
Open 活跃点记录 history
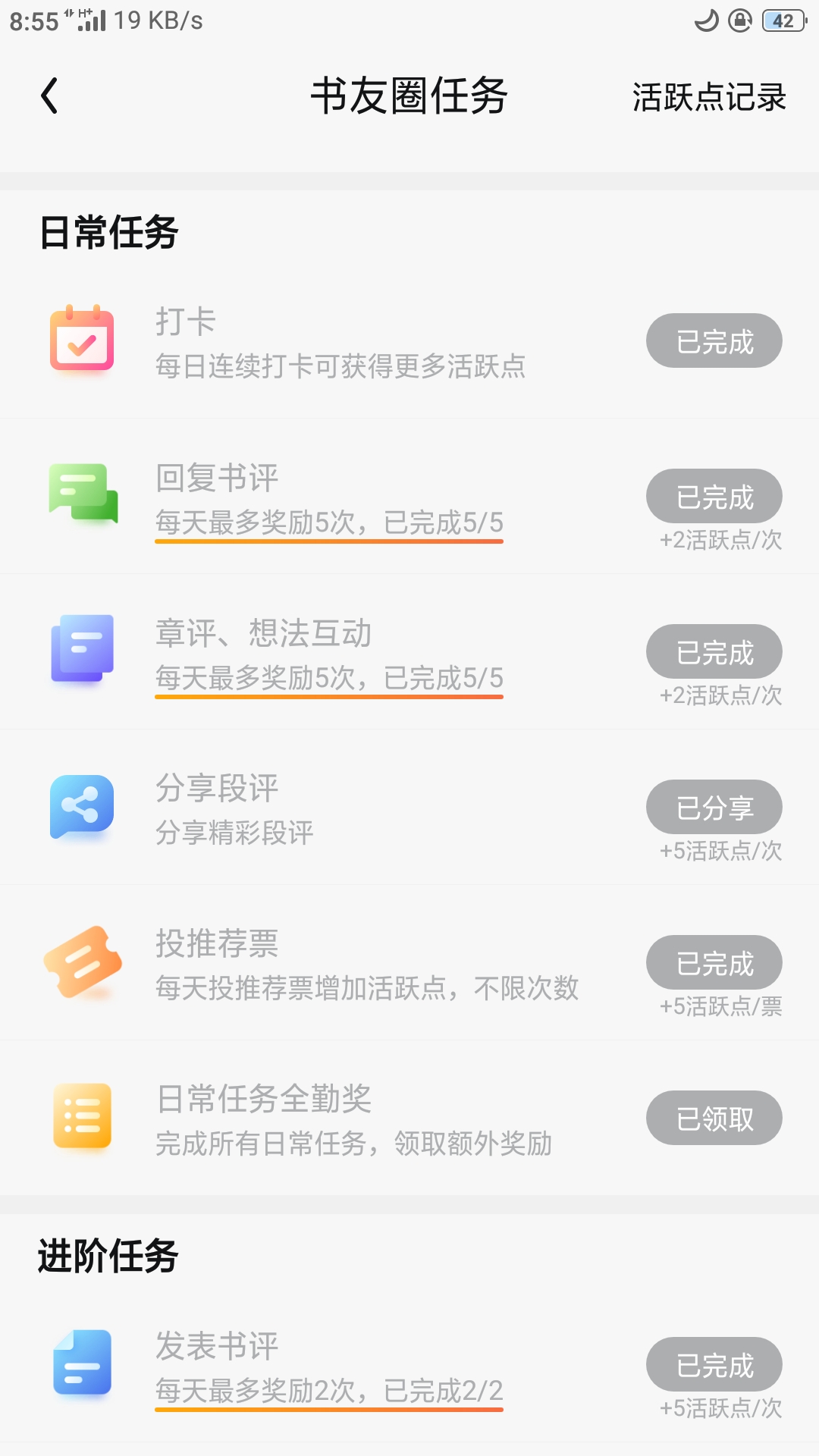click(x=709, y=97)
